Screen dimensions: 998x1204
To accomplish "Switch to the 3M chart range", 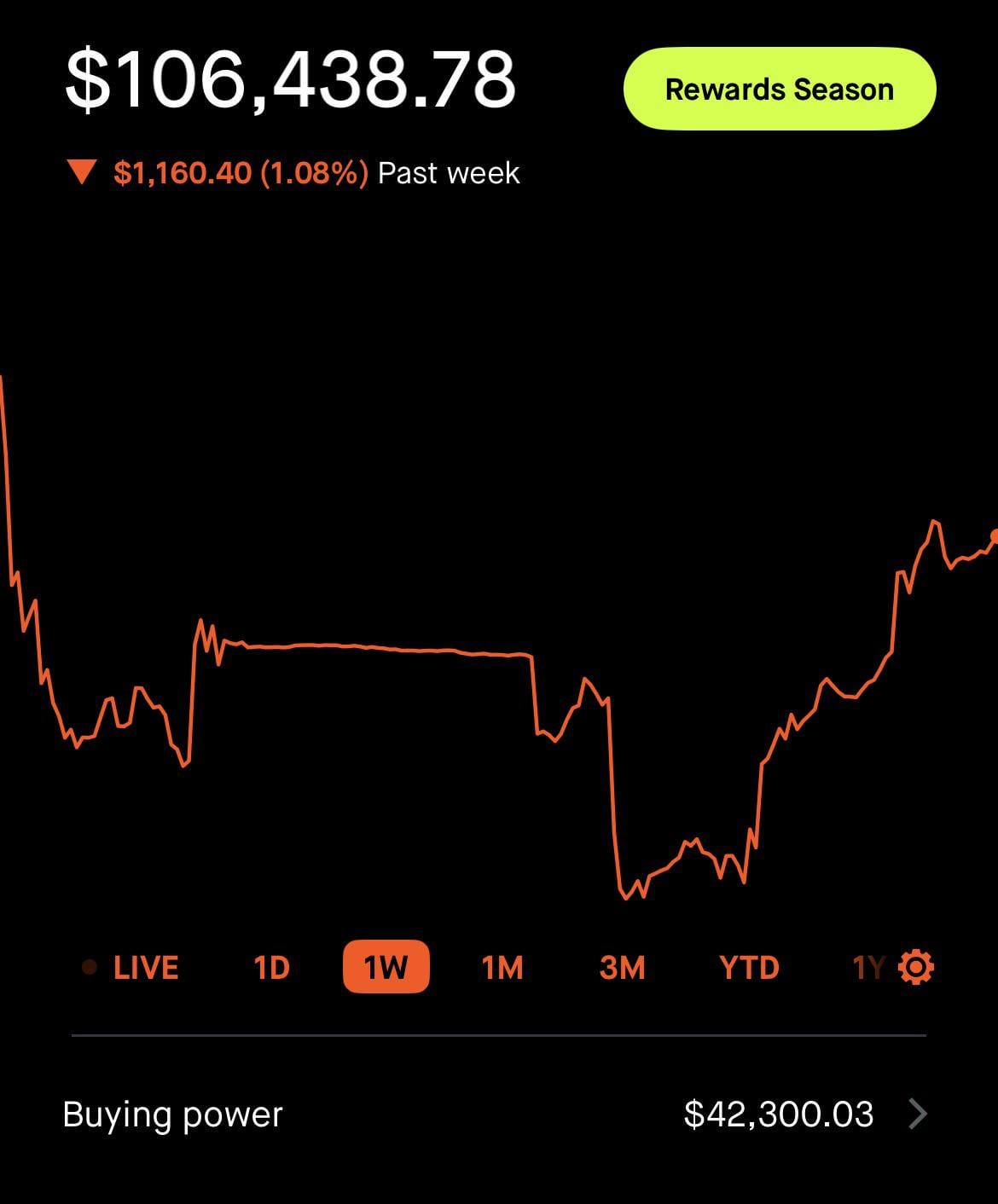I will coord(622,968).
